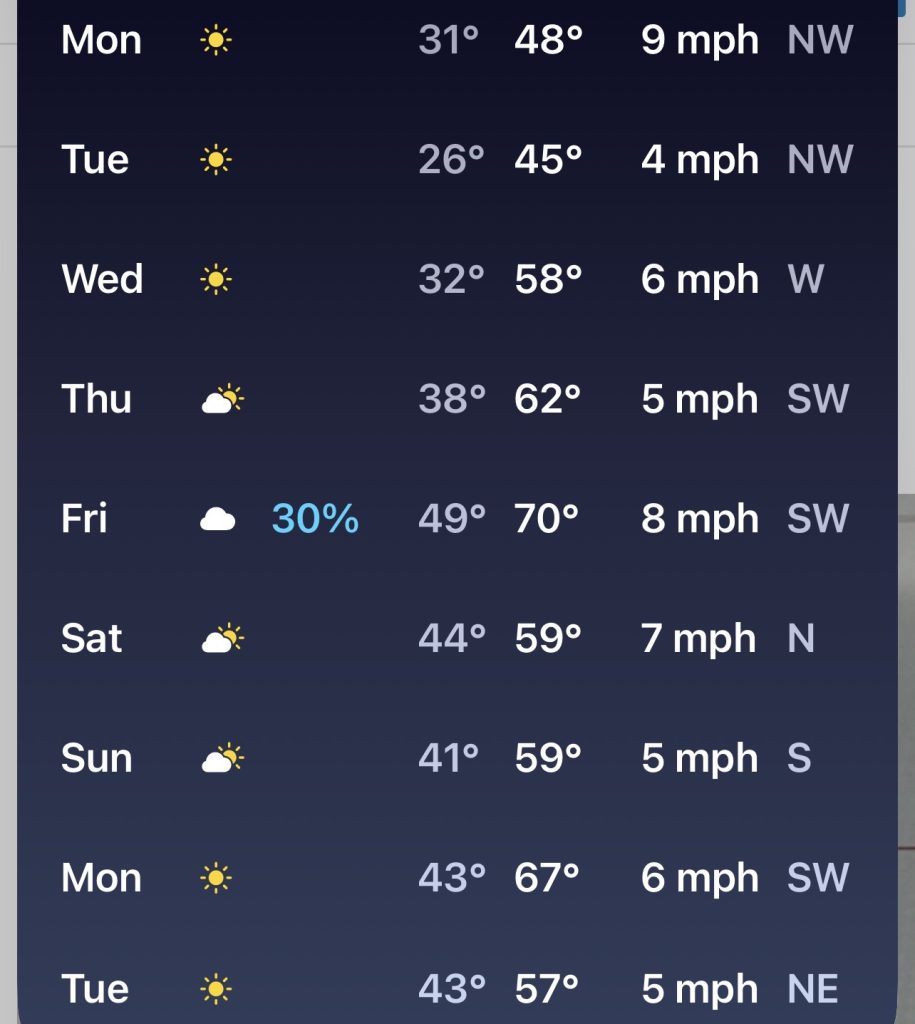The width and height of the screenshot is (915, 1024).
Task: Open Monday's forecast with 48° high
Action: (x=456, y=41)
